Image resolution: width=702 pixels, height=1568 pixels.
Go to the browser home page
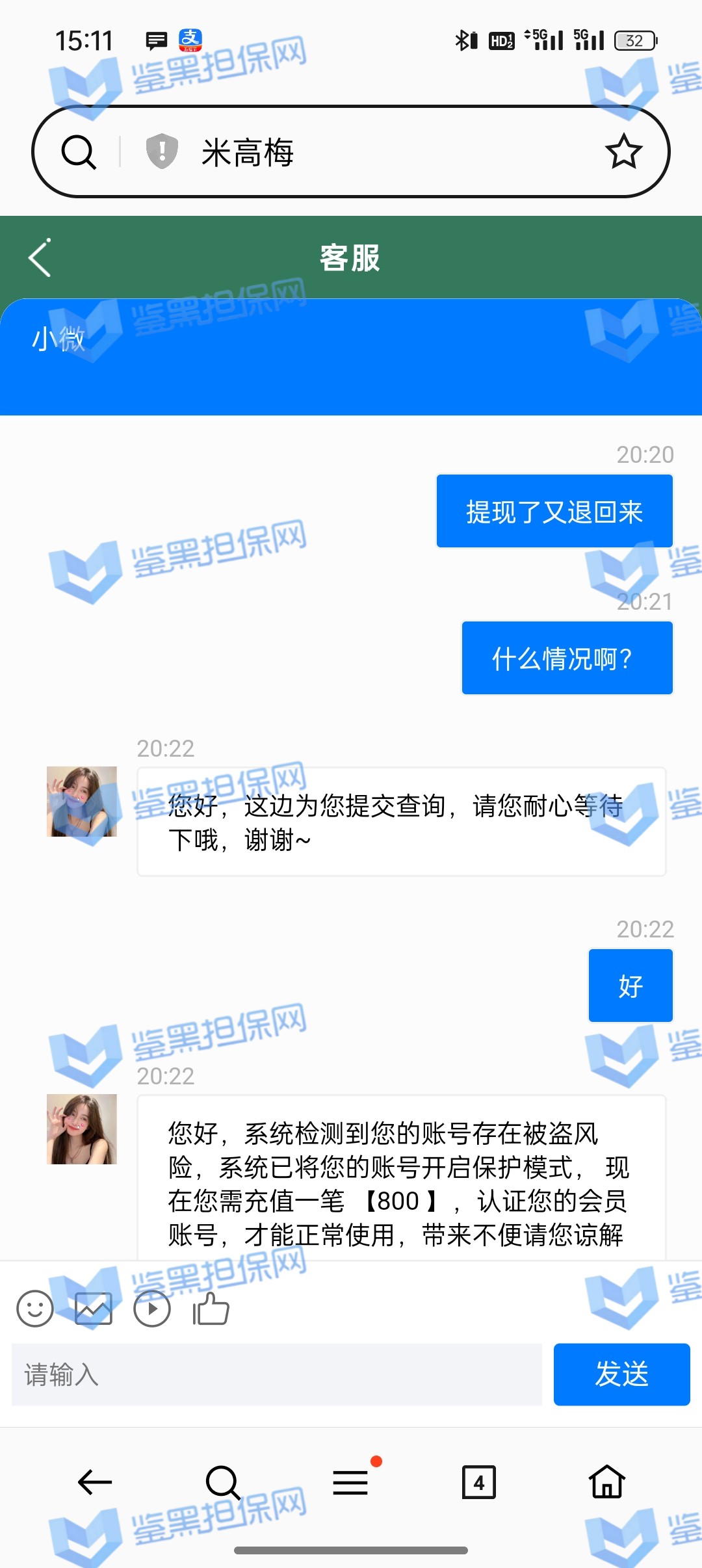(607, 1482)
